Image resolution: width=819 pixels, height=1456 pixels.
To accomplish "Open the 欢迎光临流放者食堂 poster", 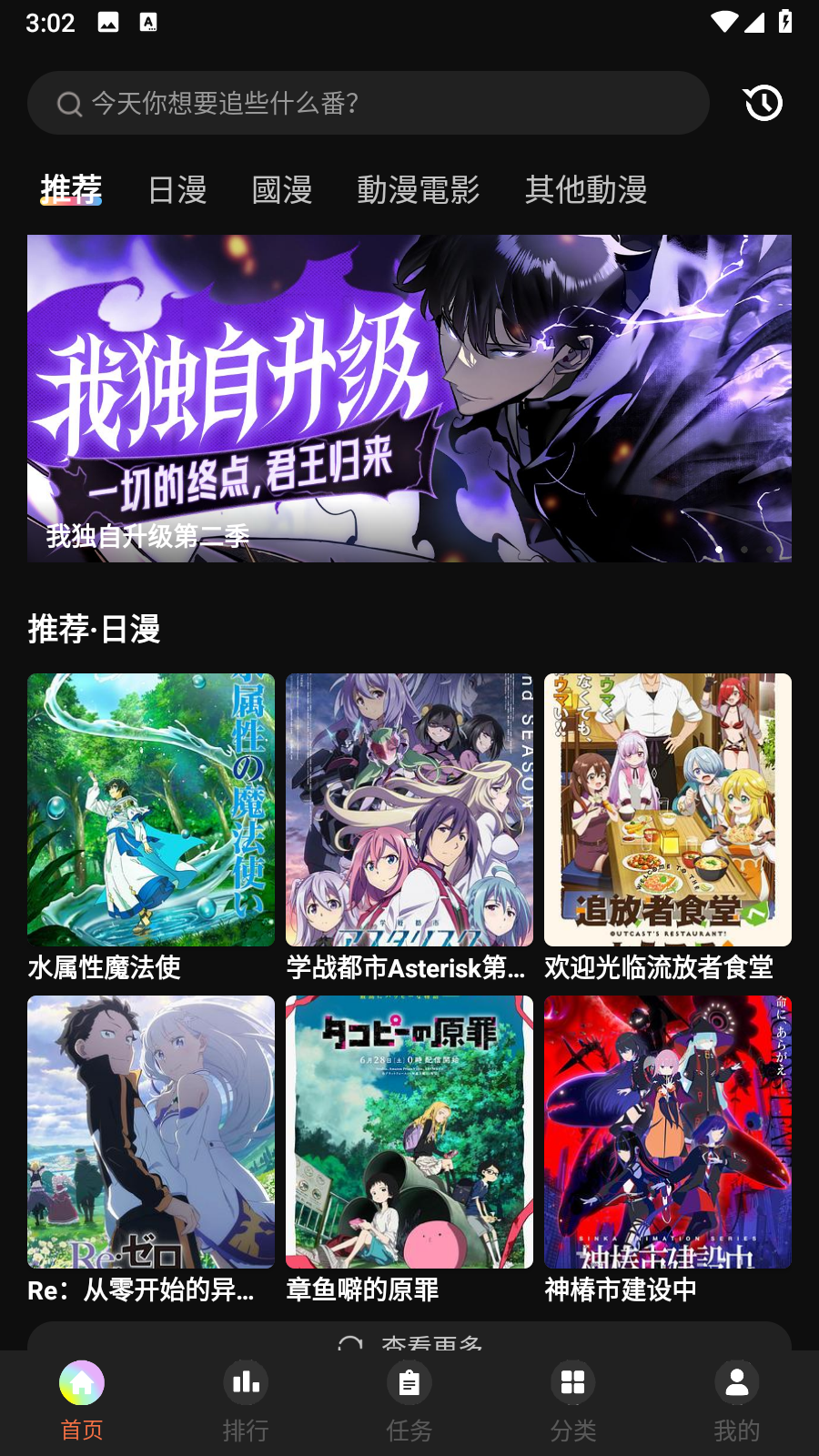I will pyautogui.click(x=668, y=808).
